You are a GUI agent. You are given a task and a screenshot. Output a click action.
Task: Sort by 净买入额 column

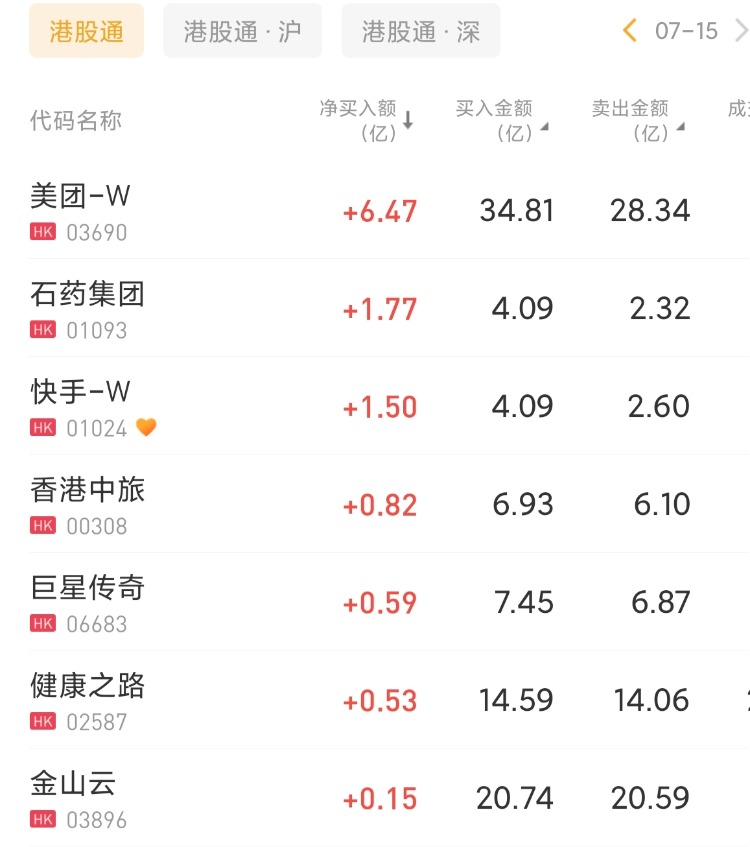[x=366, y=120]
